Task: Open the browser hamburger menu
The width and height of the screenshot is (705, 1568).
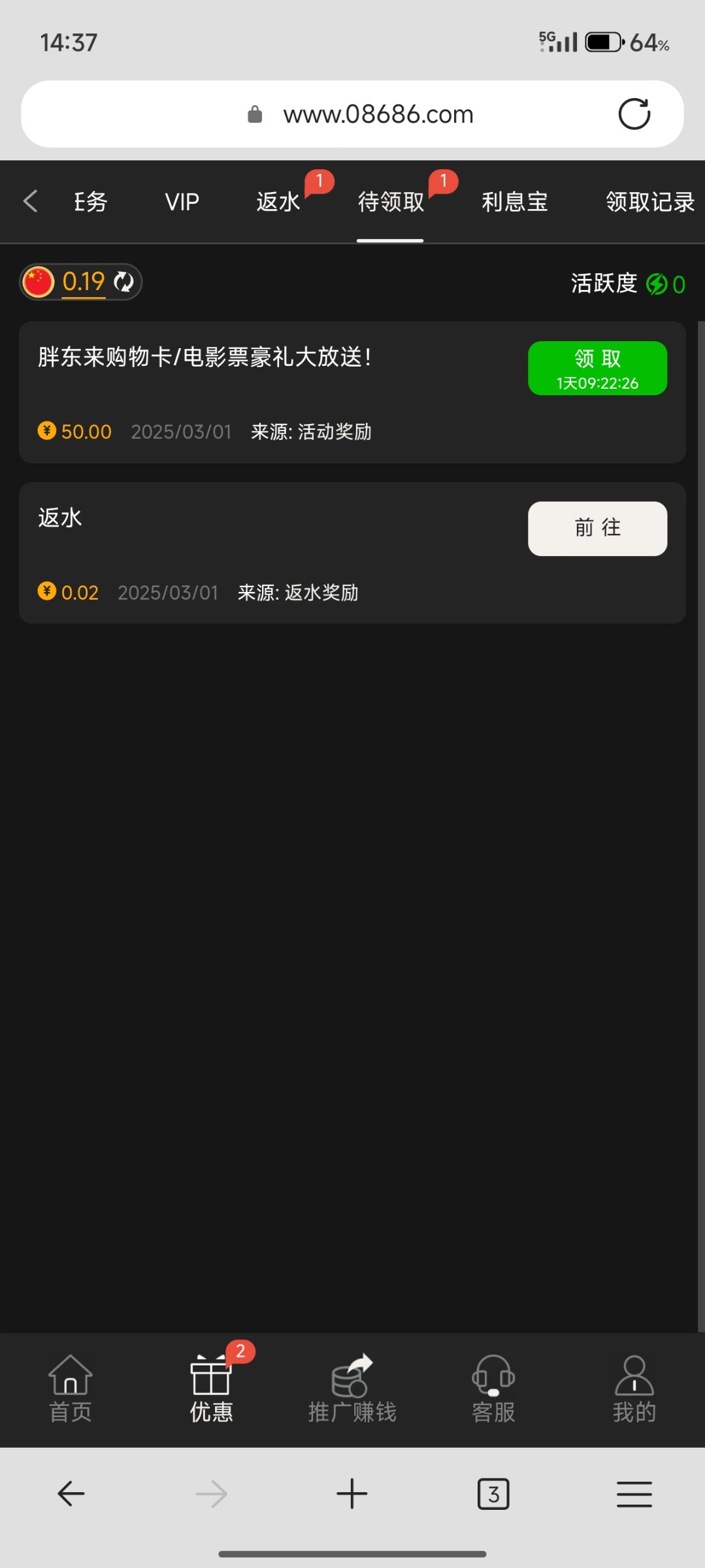Action: pos(634,1494)
